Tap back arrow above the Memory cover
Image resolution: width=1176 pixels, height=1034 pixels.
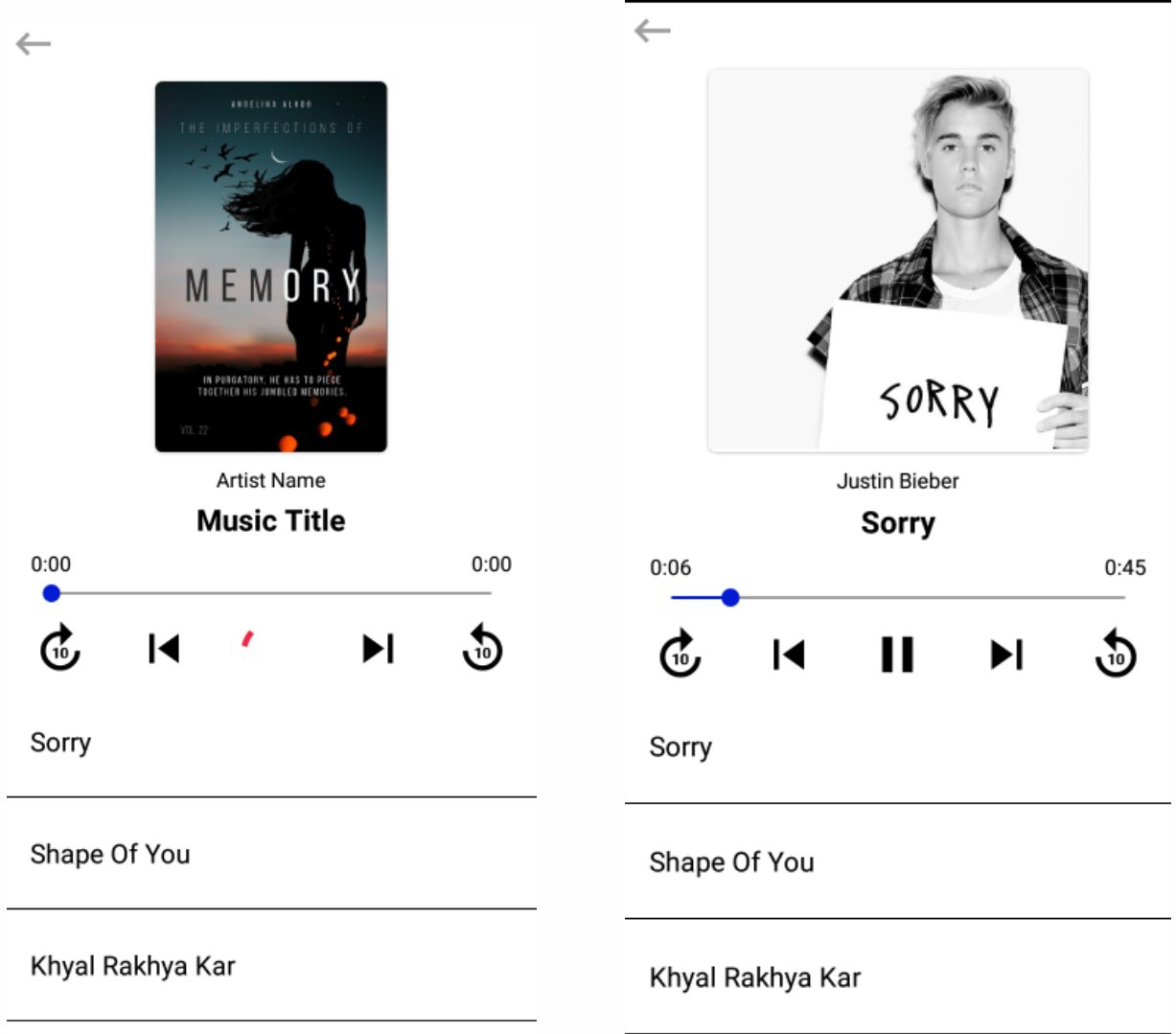[x=34, y=43]
